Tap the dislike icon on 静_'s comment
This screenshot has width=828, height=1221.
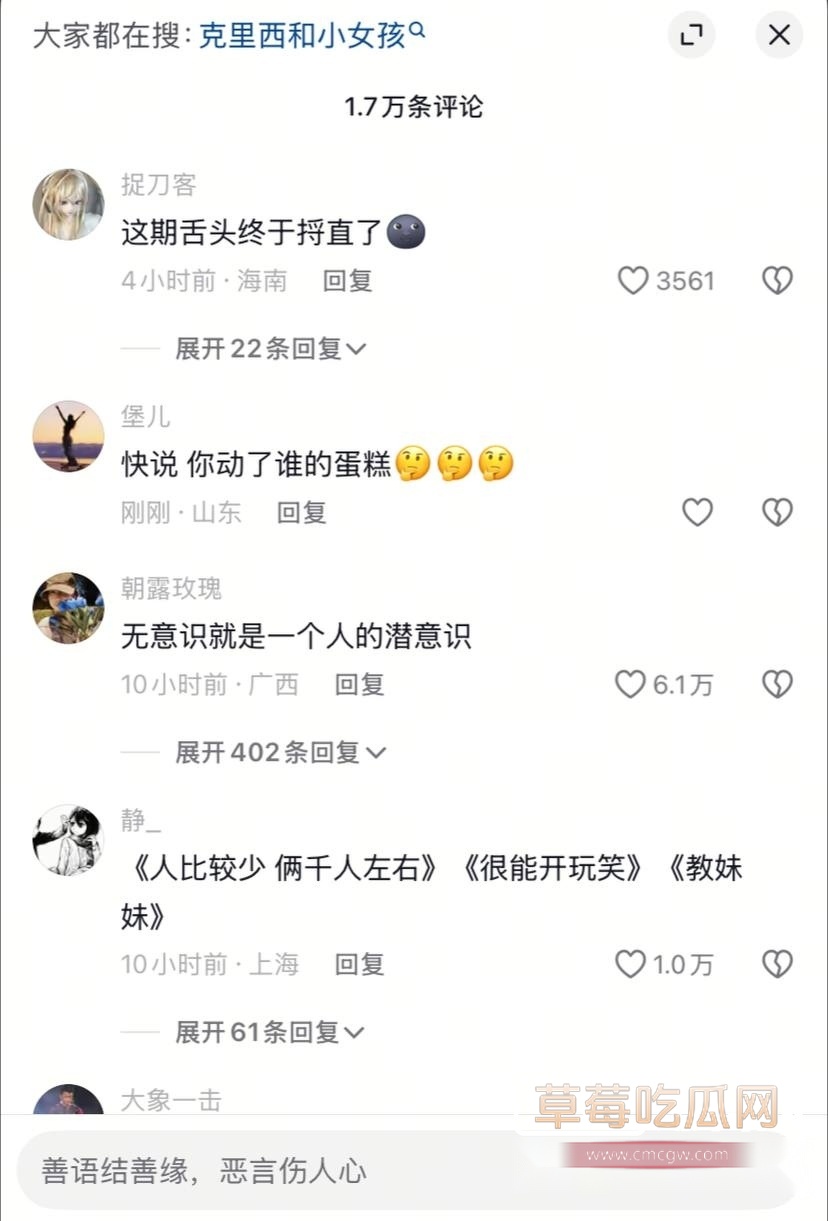click(x=777, y=965)
